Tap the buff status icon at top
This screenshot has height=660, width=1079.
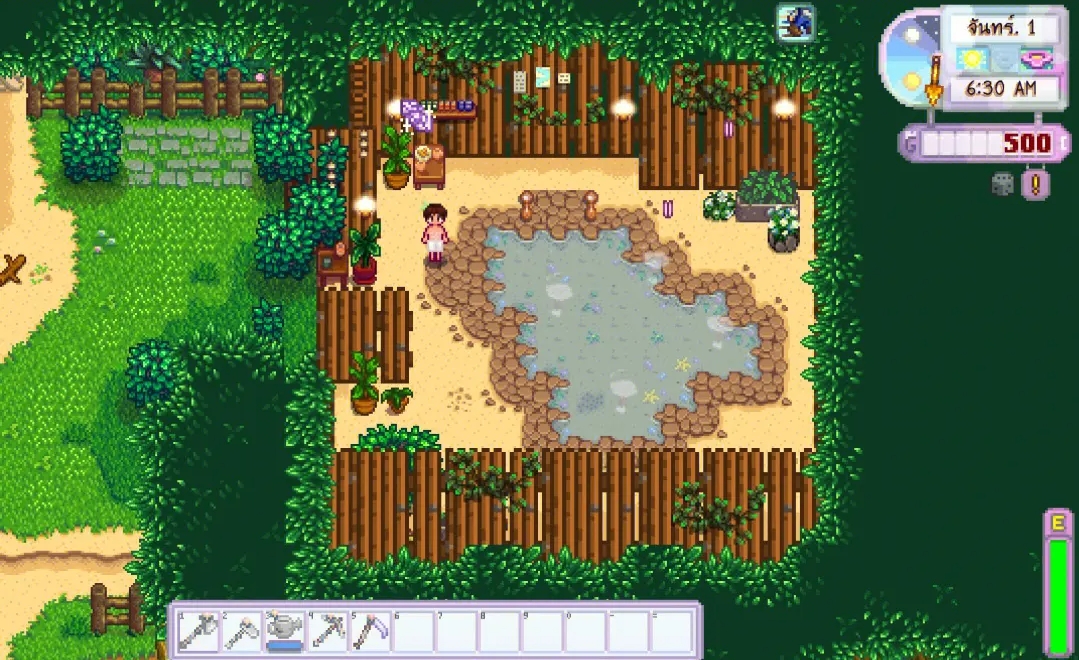pos(796,22)
